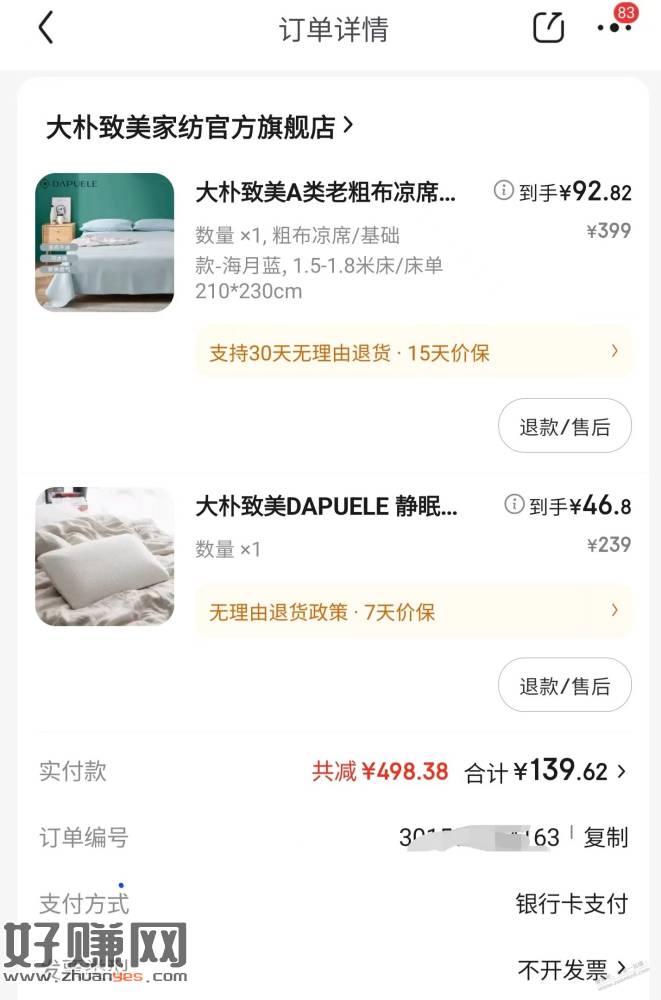This screenshot has height=1000, width=661.
Task: Request 退款/售后 for the 老粗布凉席
Action: (x=564, y=426)
